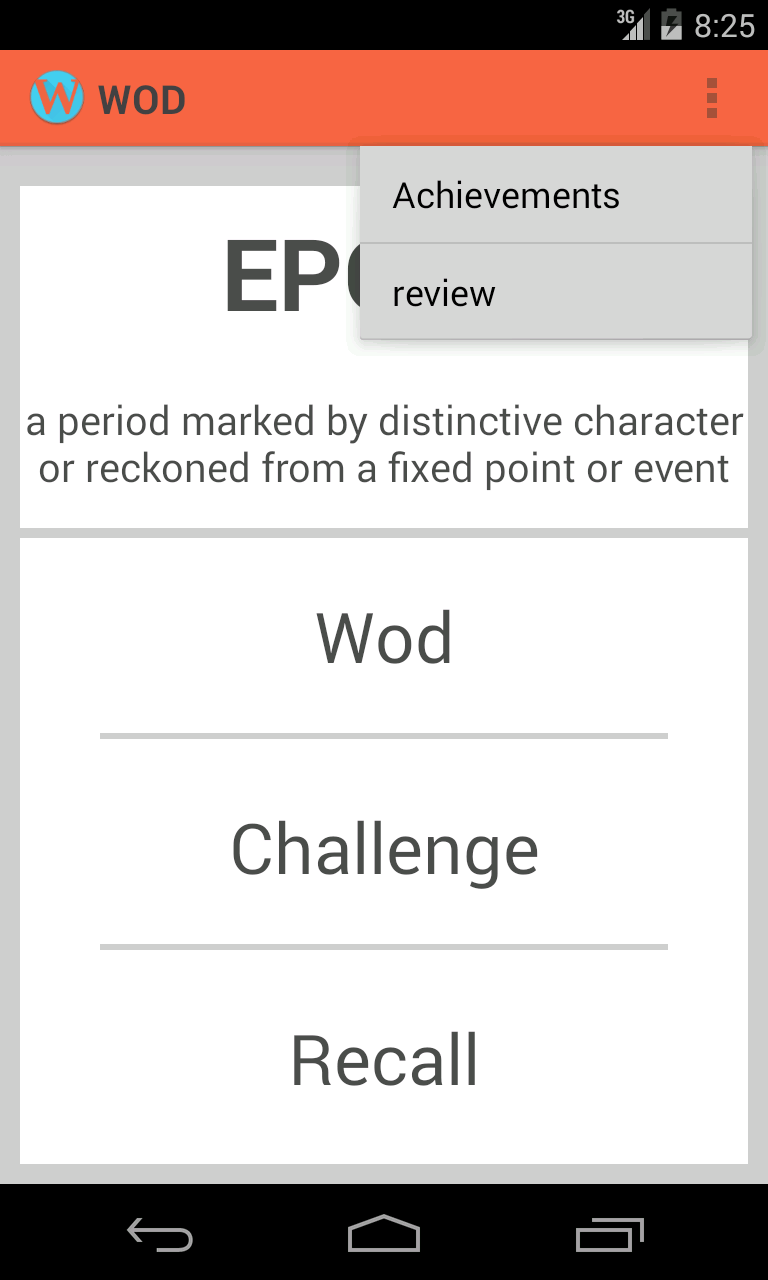Open the Recall section

(x=384, y=1059)
